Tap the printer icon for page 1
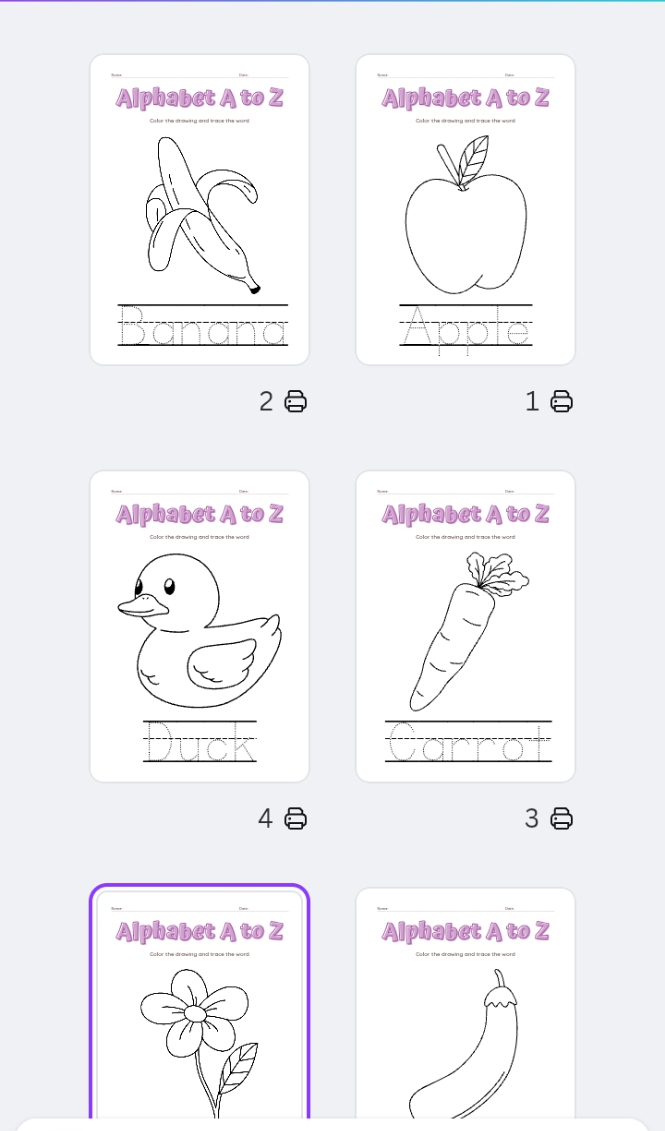 tap(562, 401)
